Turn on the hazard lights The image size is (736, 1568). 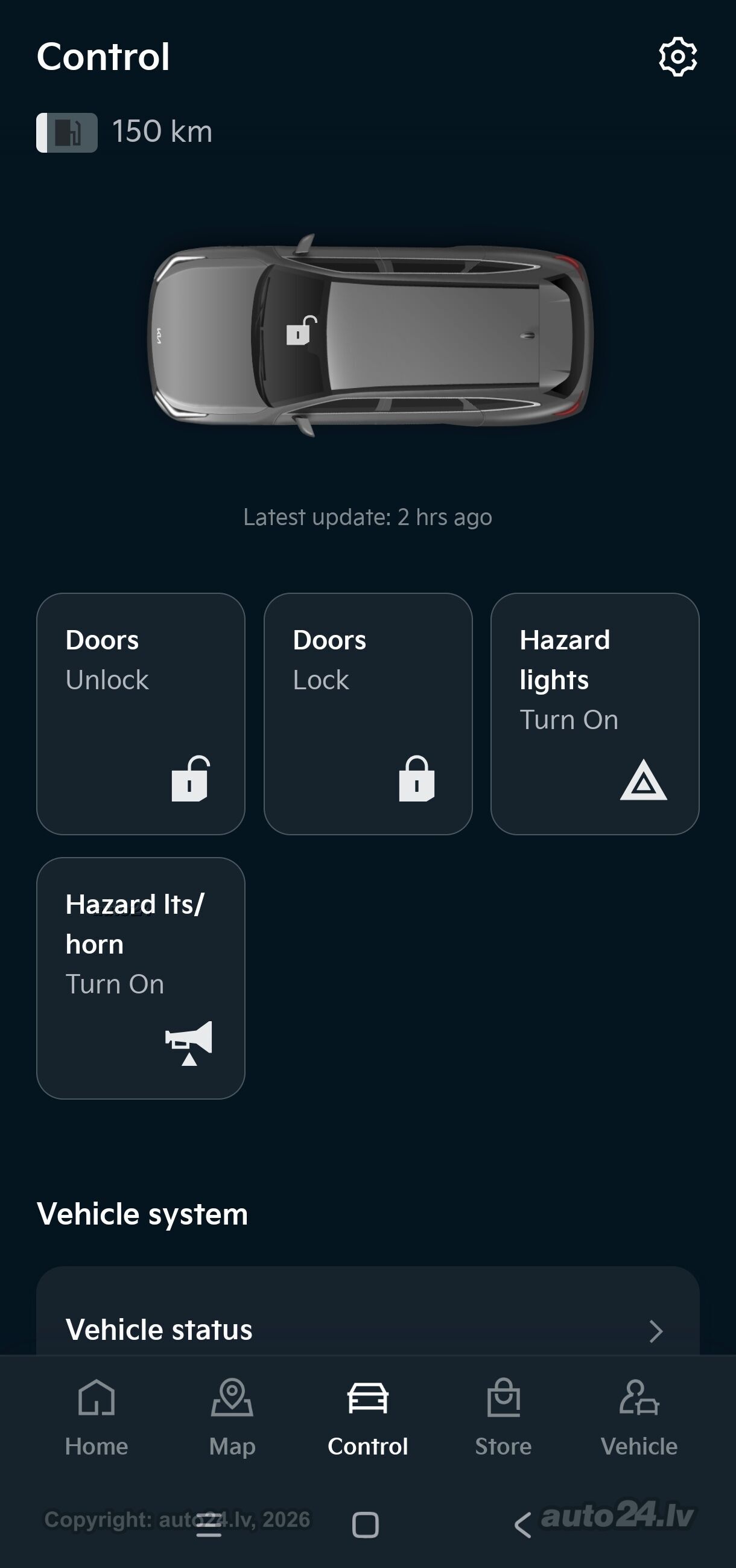(595, 713)
